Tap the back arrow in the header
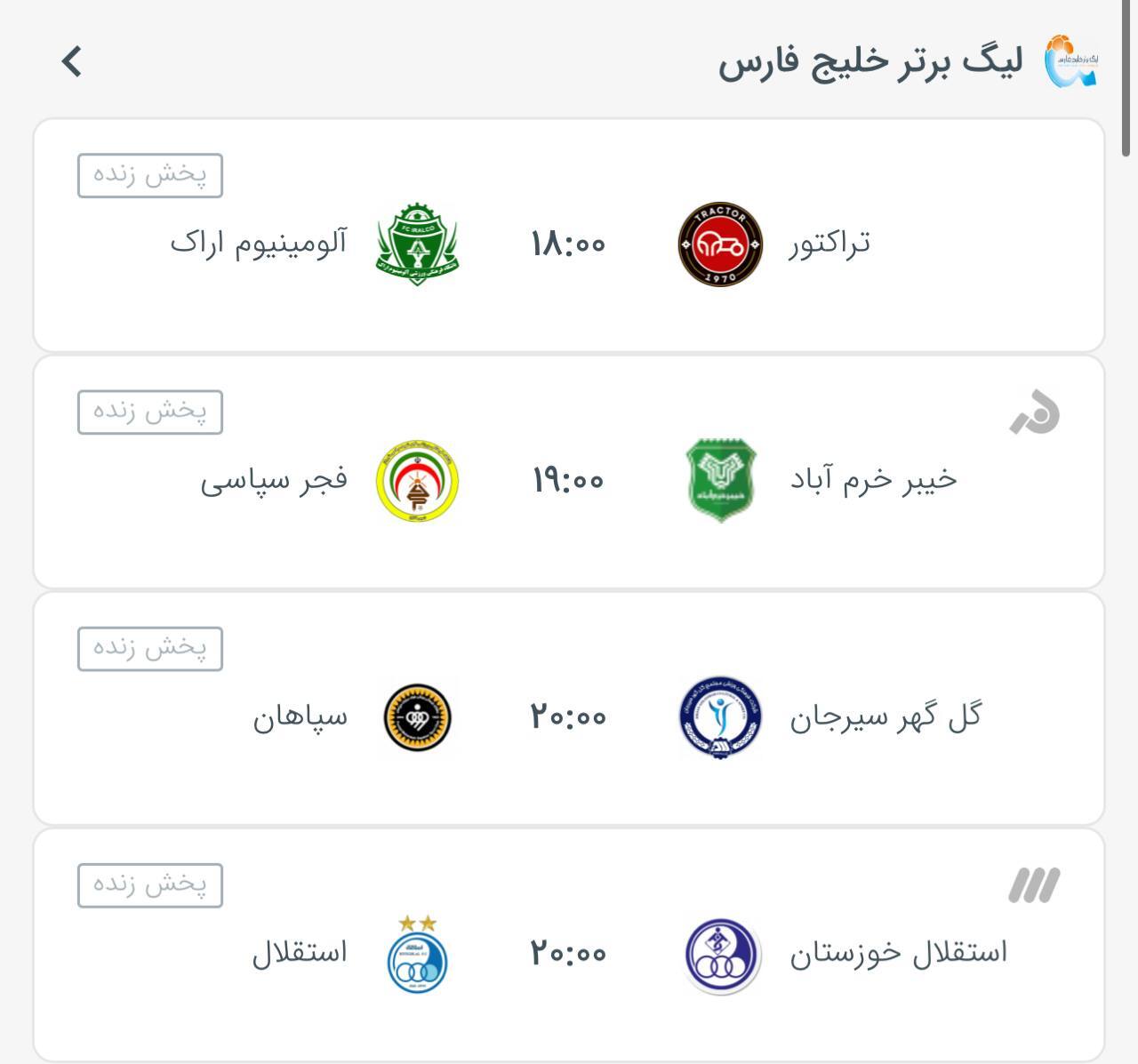 (x=71, y=61)
